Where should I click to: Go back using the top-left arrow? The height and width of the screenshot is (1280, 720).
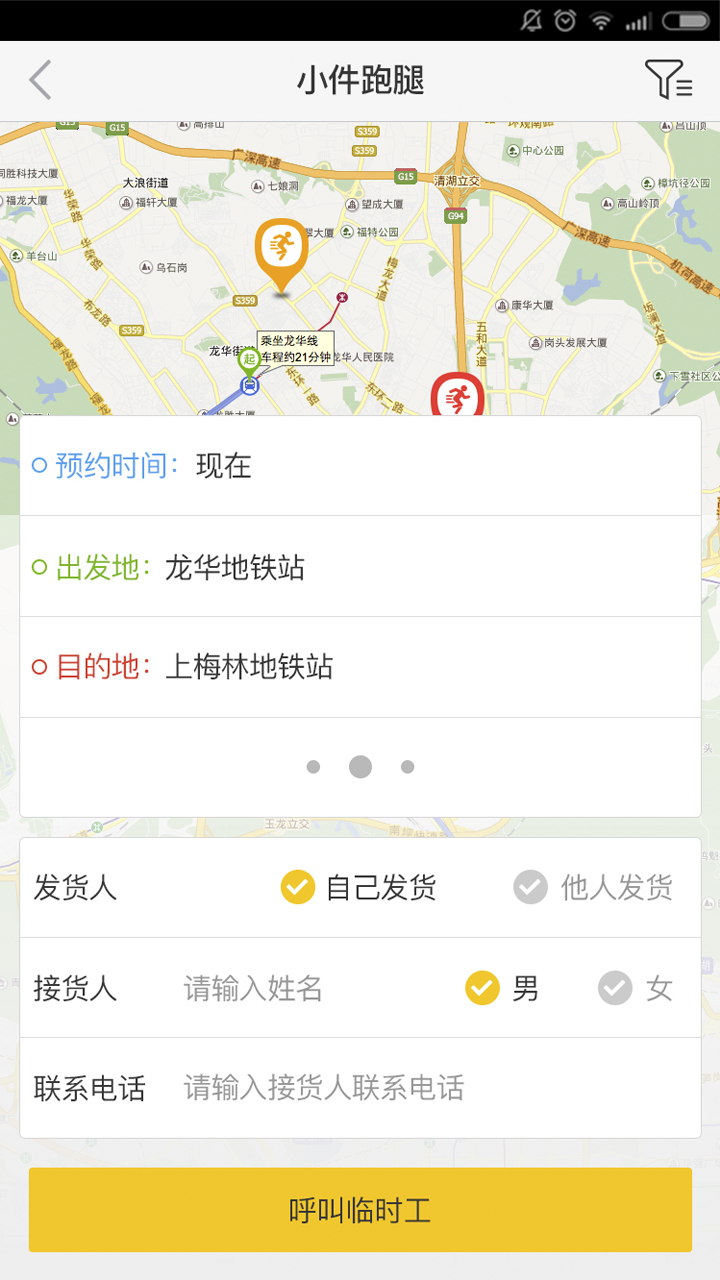(40, 80)
